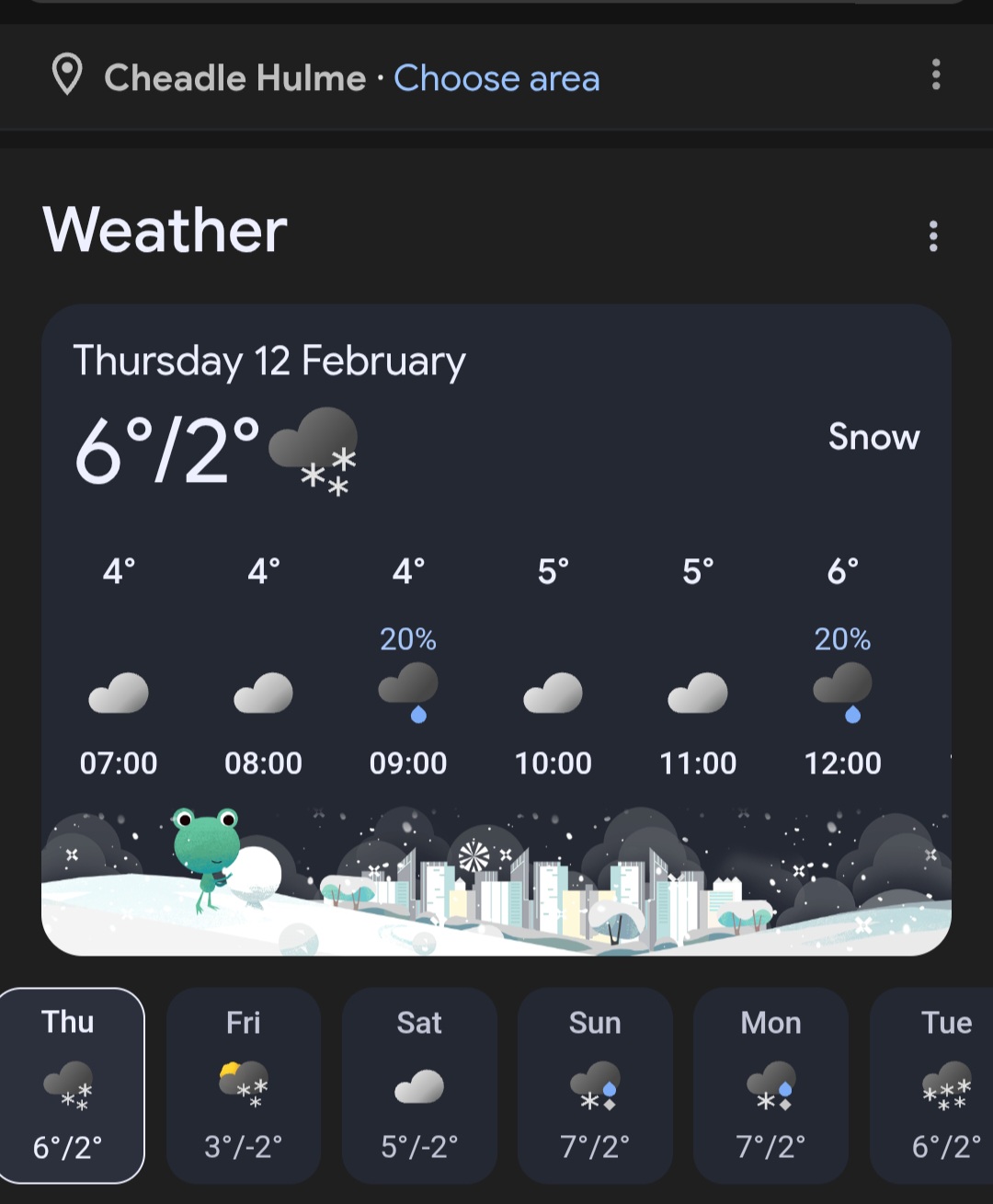
Task: Tap the Choose area link
Action: click(x=496, y=79)
